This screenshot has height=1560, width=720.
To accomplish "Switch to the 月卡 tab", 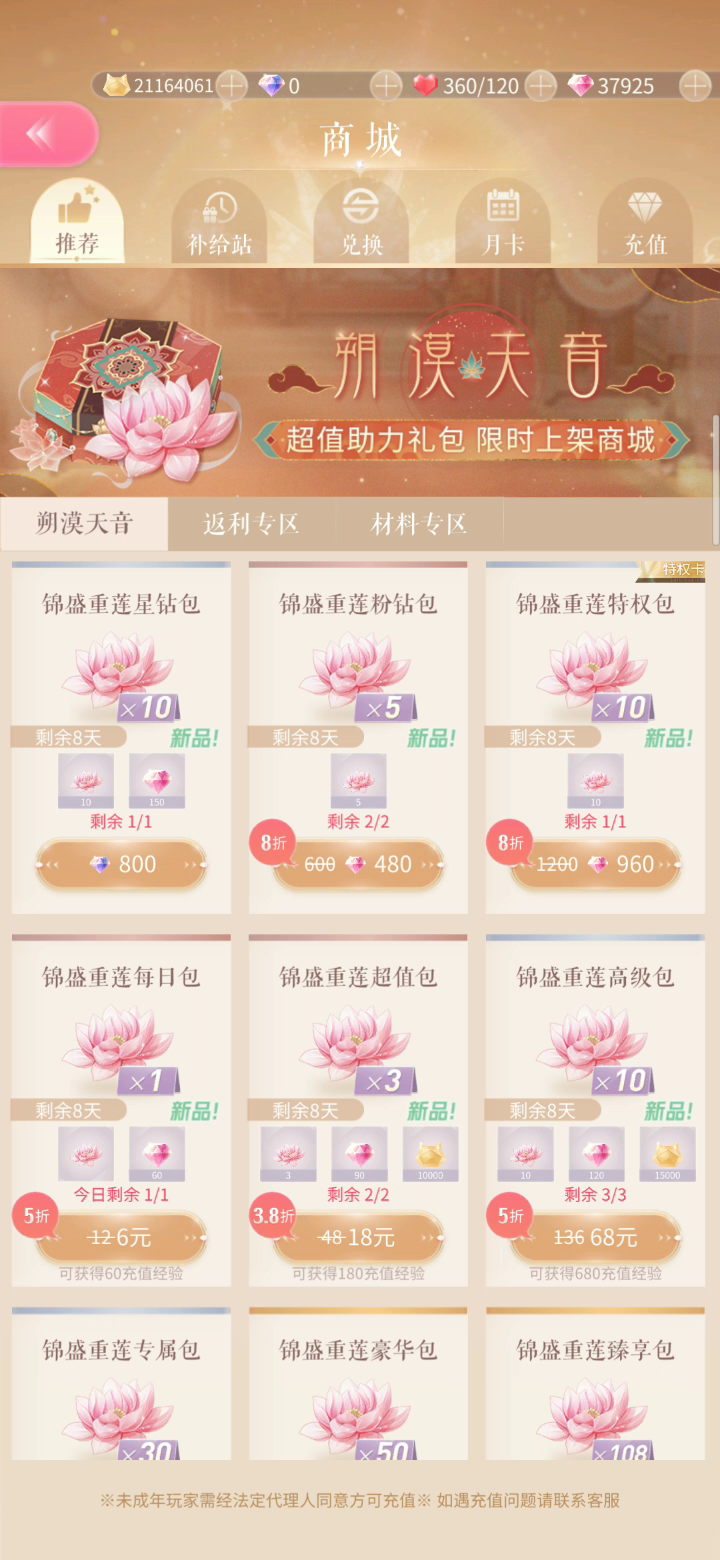I will [x=503, y=222].
